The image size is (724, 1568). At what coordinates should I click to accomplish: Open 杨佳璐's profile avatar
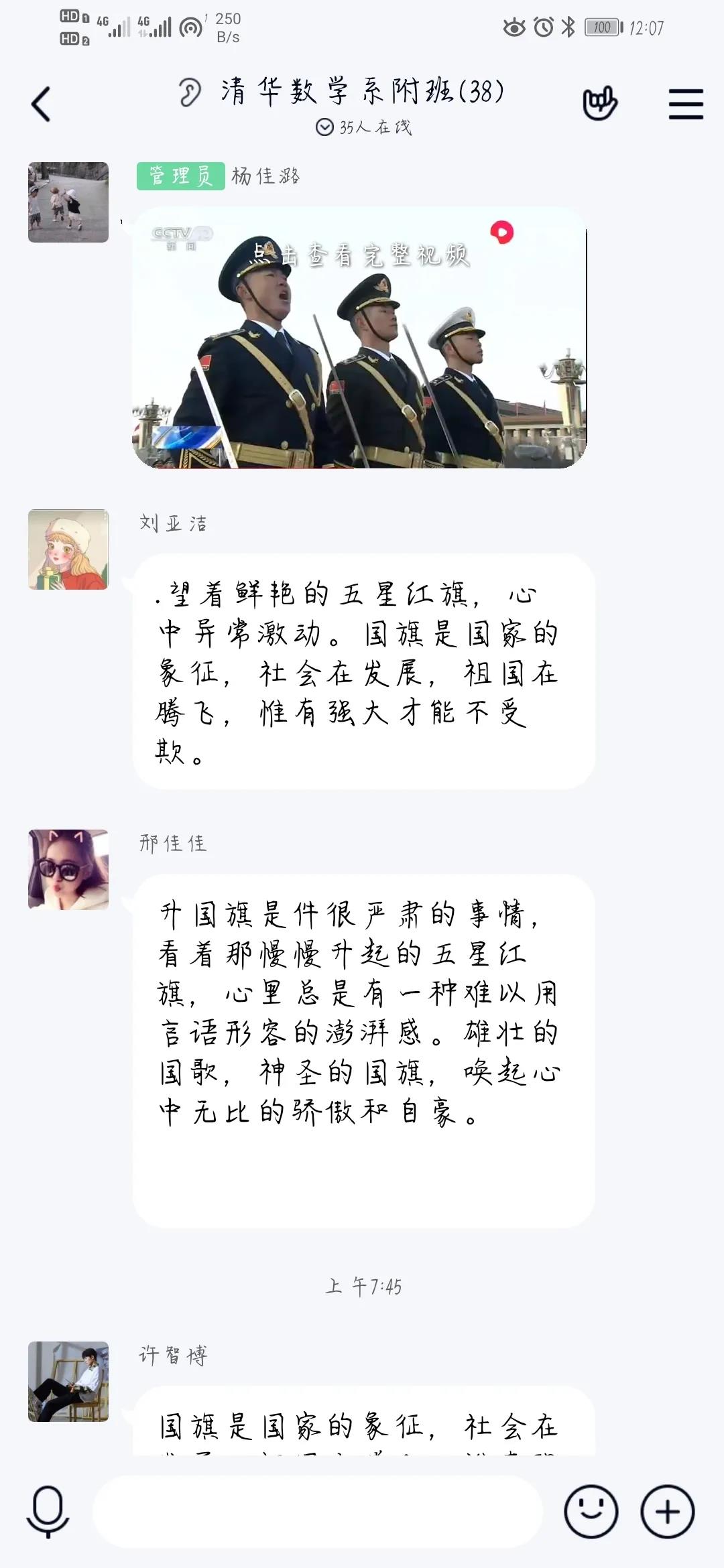(68, 202)
